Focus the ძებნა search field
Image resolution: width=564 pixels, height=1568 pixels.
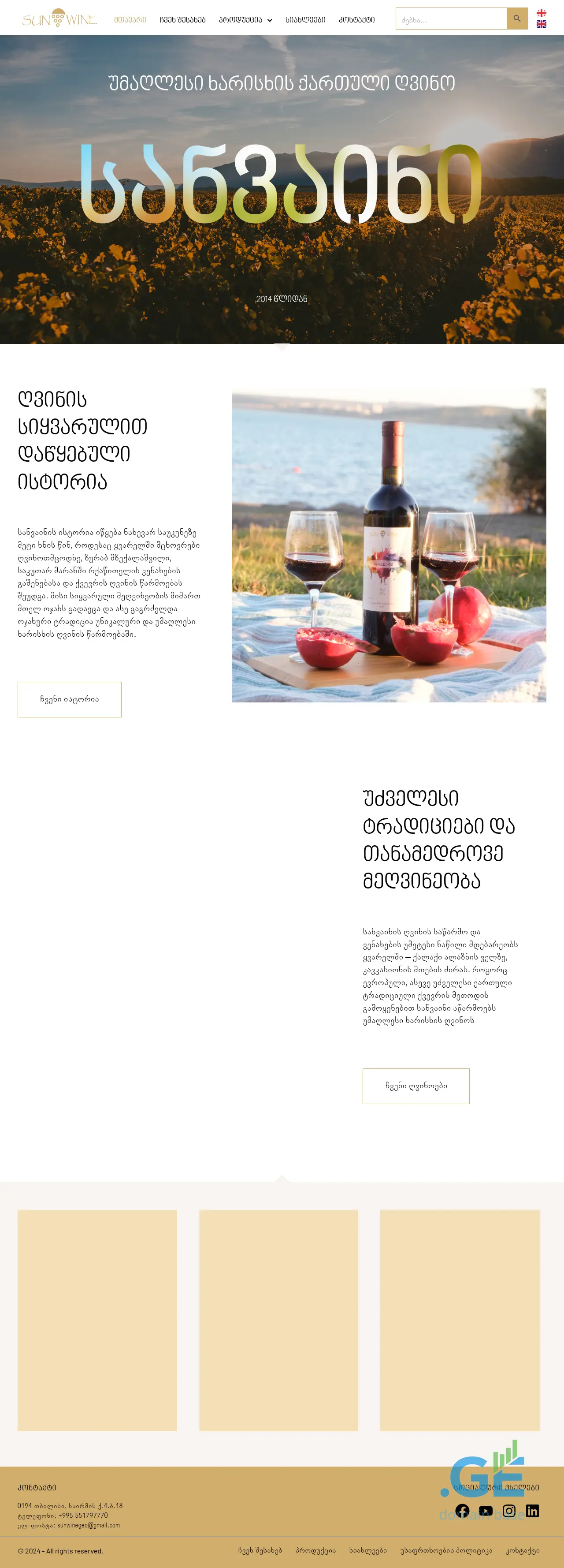(451, 19)
